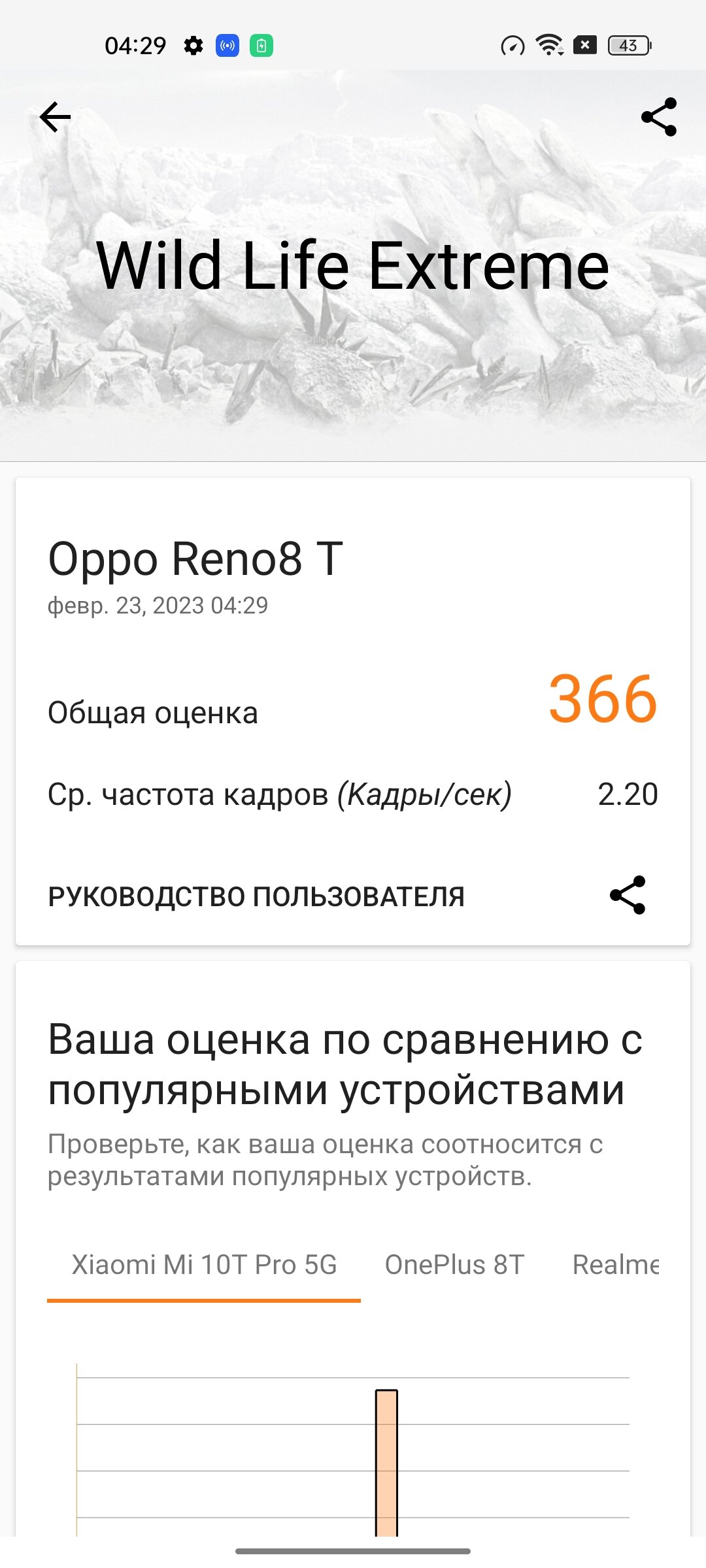Share the Oppo Reno8 T score card
706x1568 pixels.
point(628,895)
